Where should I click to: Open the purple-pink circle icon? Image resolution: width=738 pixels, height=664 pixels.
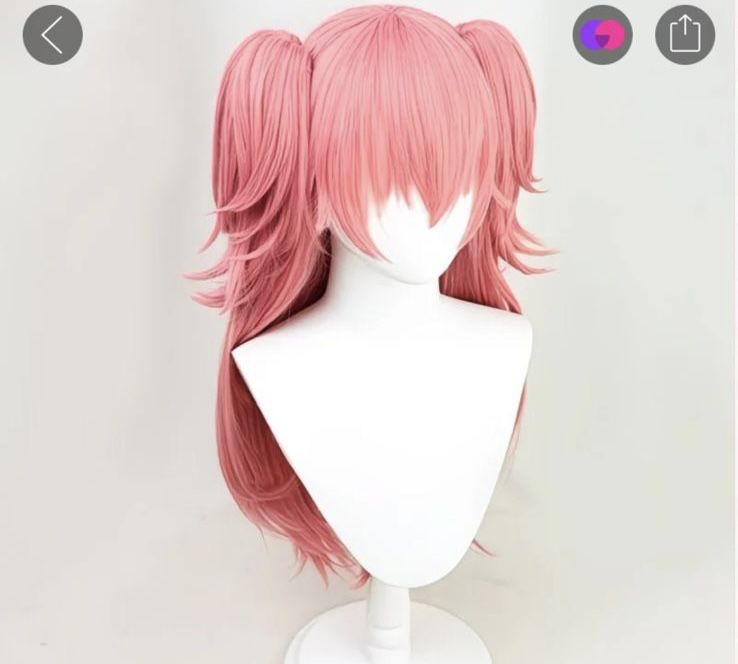tap(602, 34)
